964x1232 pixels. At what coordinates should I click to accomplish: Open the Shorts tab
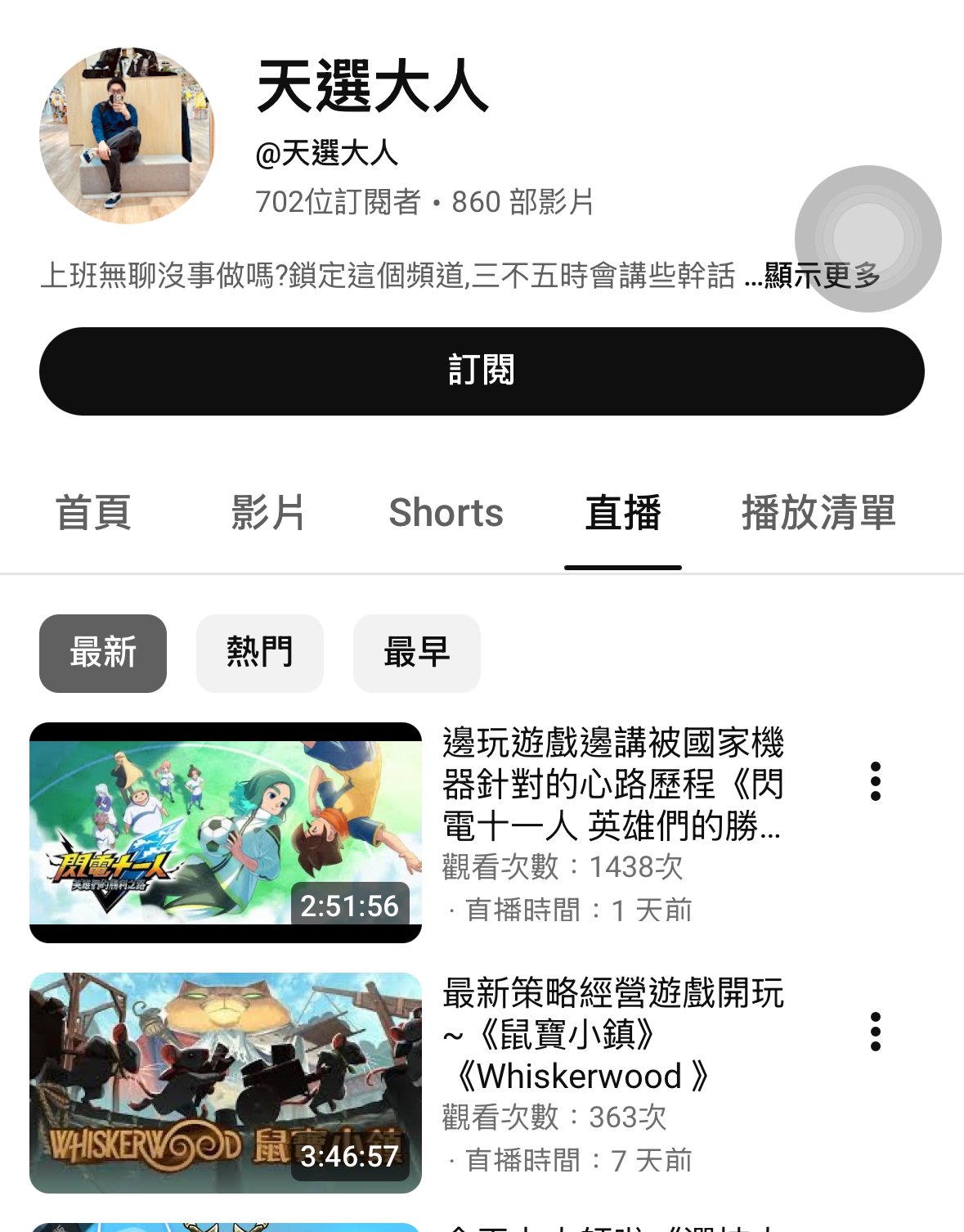click(446, 513)
